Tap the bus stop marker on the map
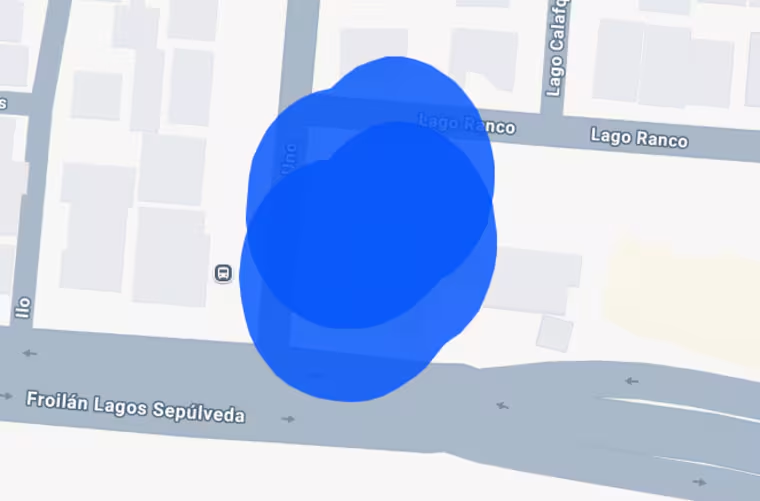 tap(223, 272)
